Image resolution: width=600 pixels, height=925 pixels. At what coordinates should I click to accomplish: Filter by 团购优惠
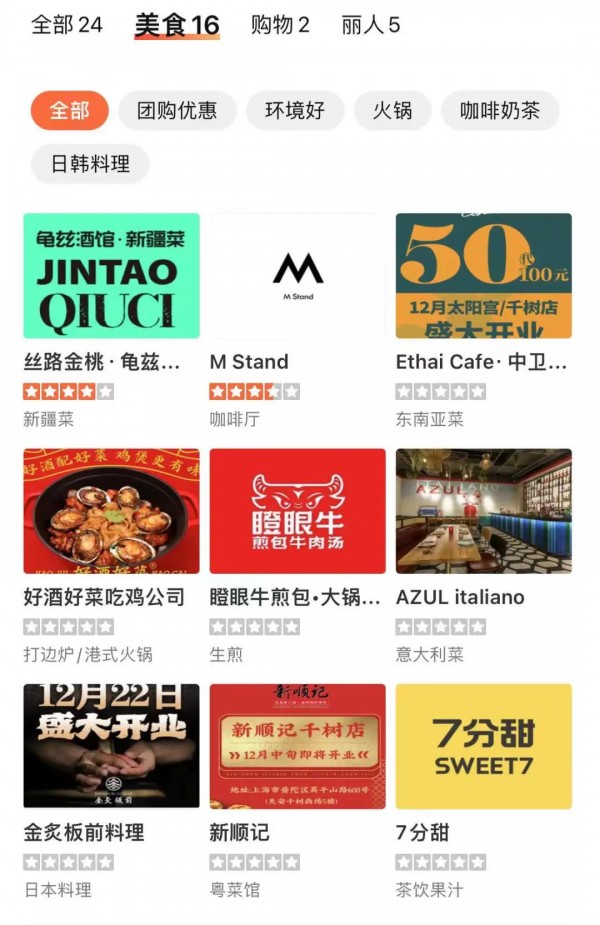(x=177, y=110)
